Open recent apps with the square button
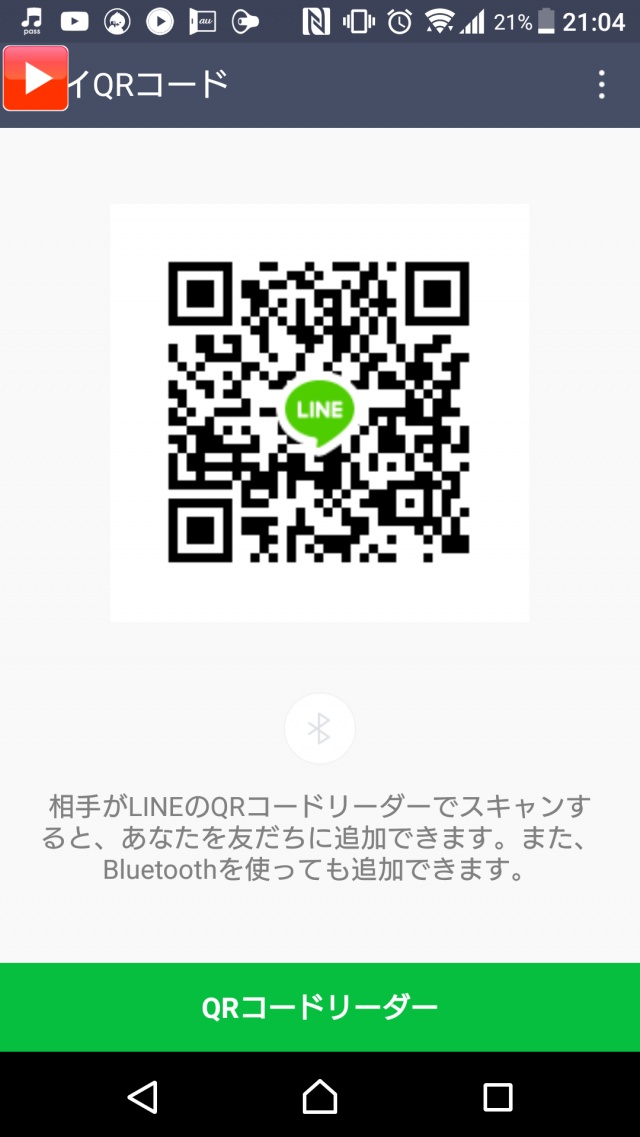640x1137 pixels. [x=497, y=1097]
